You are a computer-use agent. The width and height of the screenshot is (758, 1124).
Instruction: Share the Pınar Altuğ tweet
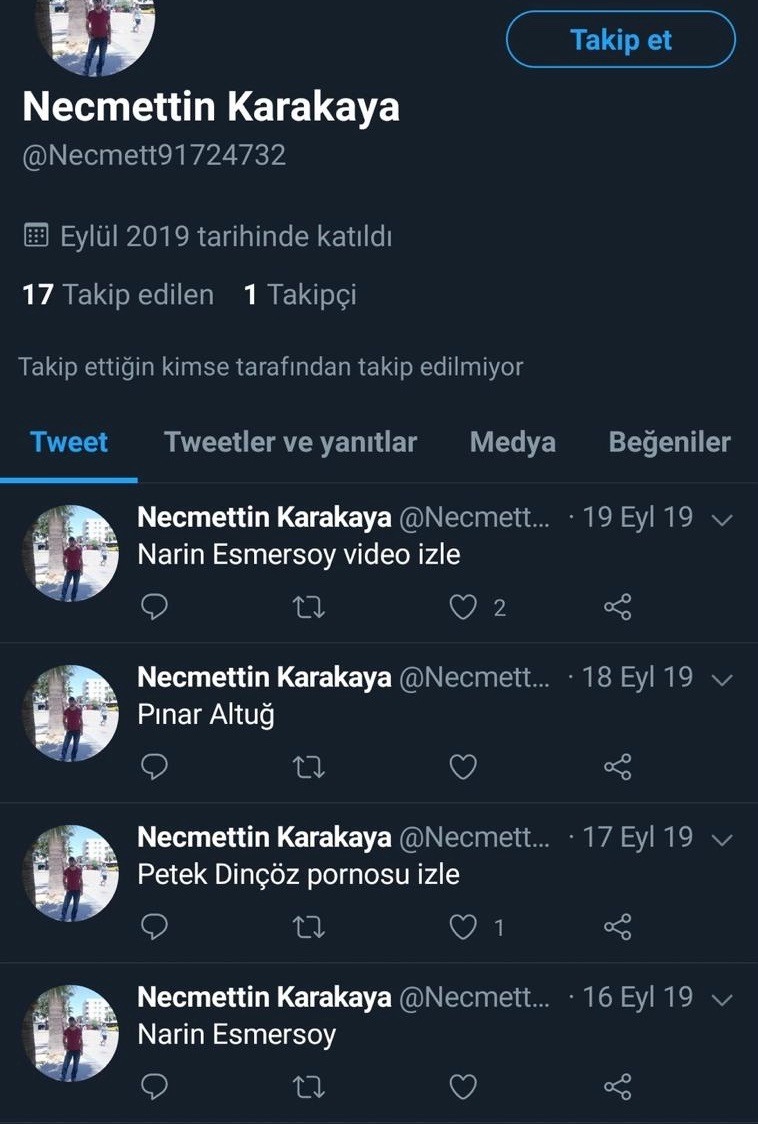click(618, 767)
